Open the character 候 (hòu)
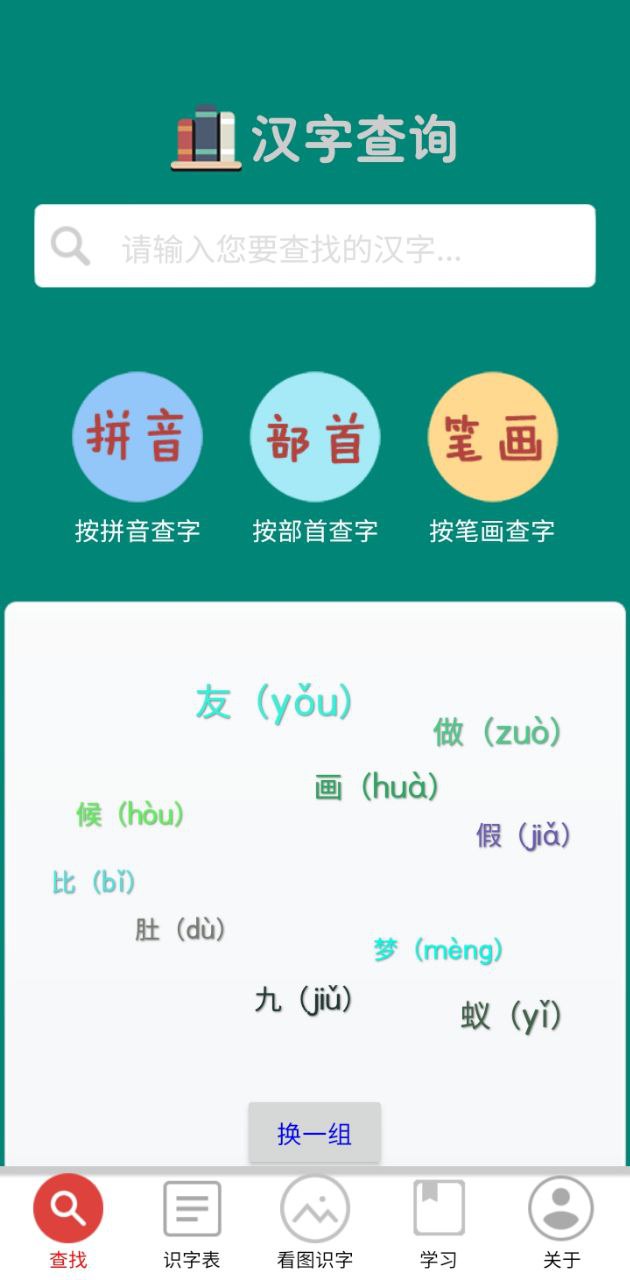This screenshot has height=1280, width=630. pos(131,815)
